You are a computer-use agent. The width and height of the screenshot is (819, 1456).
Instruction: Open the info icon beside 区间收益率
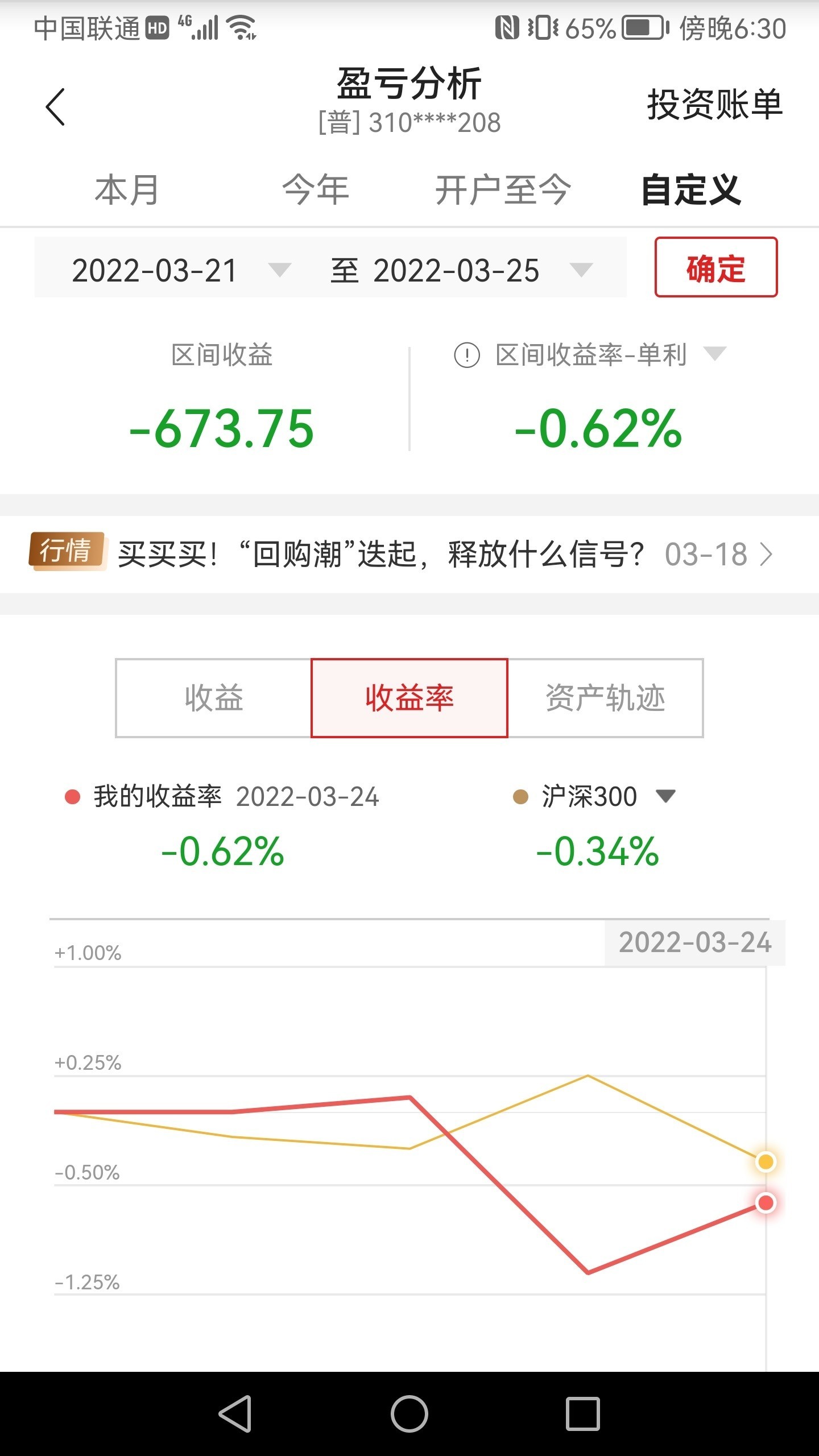467,355
